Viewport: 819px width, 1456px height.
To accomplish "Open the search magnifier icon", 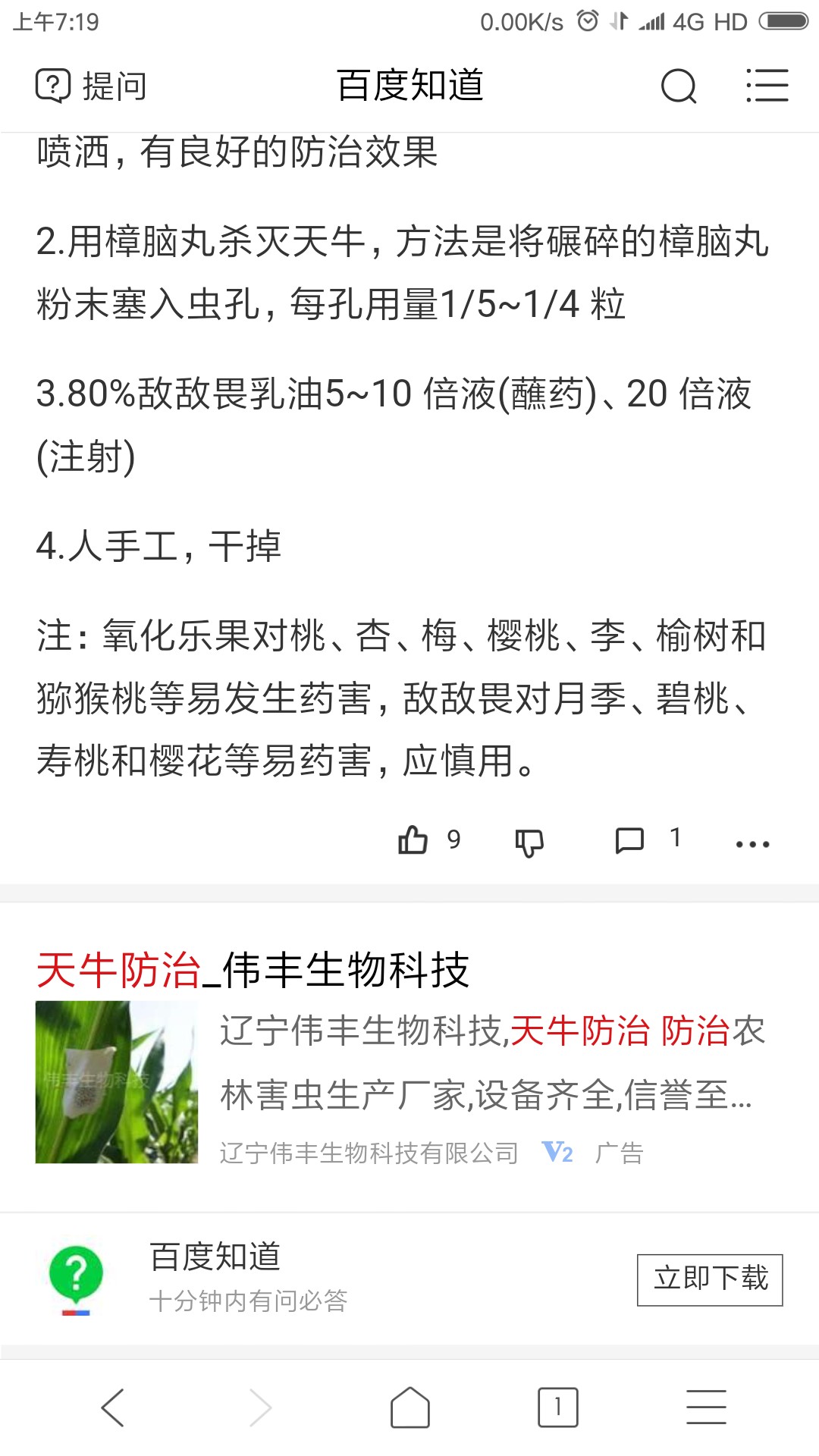I will (x=678, y=86).
